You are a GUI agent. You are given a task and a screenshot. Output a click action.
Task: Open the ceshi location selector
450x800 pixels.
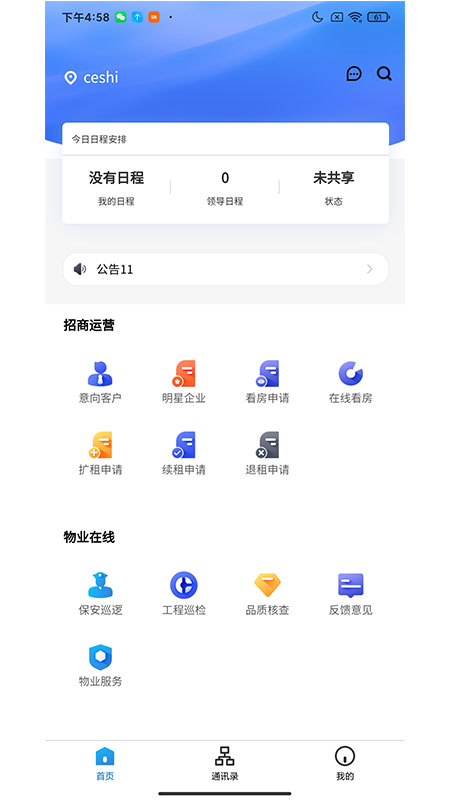(91, 78)
